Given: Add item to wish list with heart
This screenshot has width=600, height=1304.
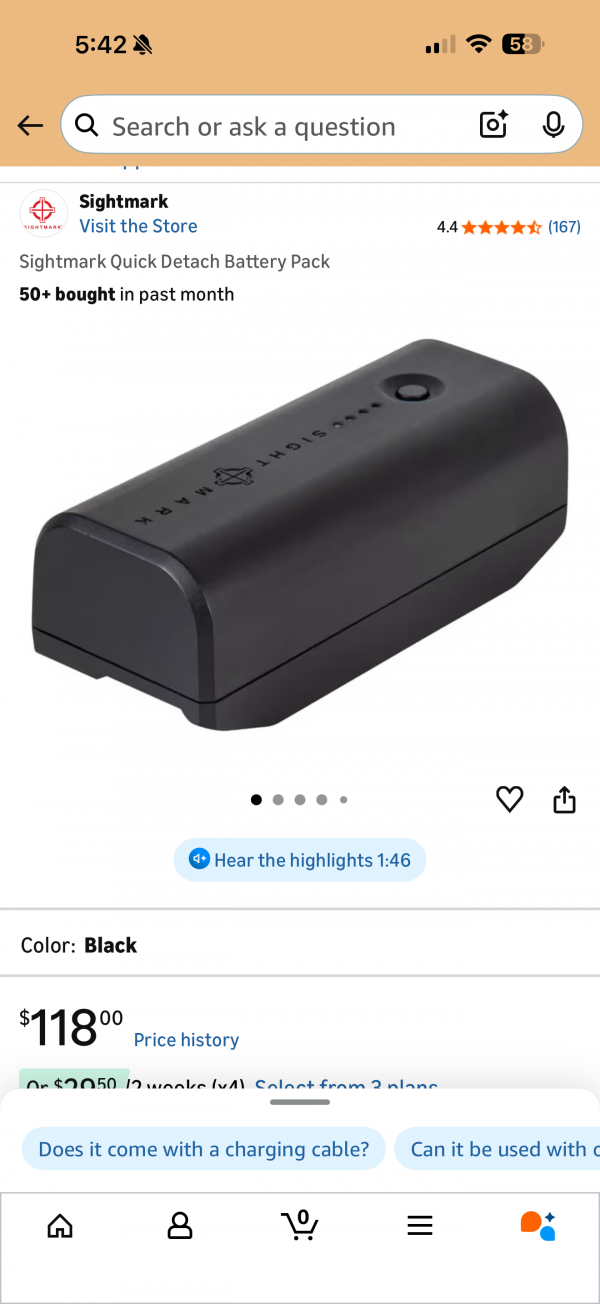Looking at the screenshot, I should [x=510, y=799].
